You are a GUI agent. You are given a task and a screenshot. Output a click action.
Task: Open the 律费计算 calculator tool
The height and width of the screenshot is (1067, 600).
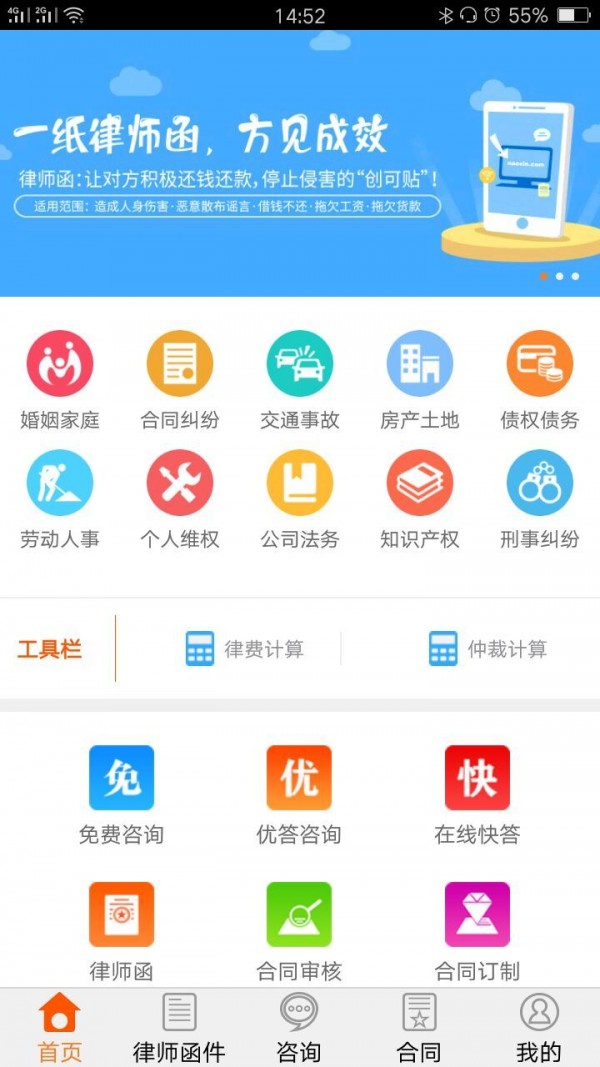(245, 649)
